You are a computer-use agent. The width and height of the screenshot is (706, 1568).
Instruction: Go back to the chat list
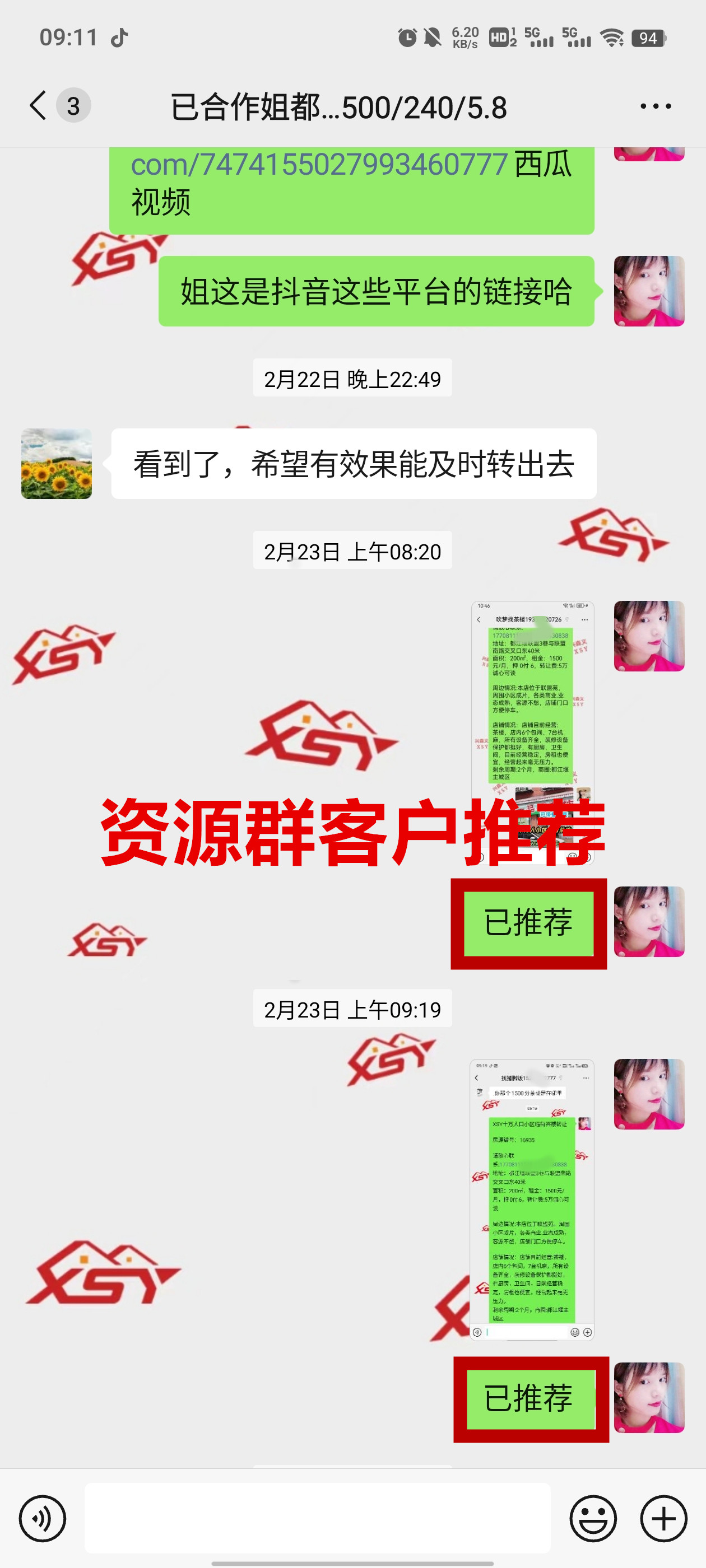point(38,106)
